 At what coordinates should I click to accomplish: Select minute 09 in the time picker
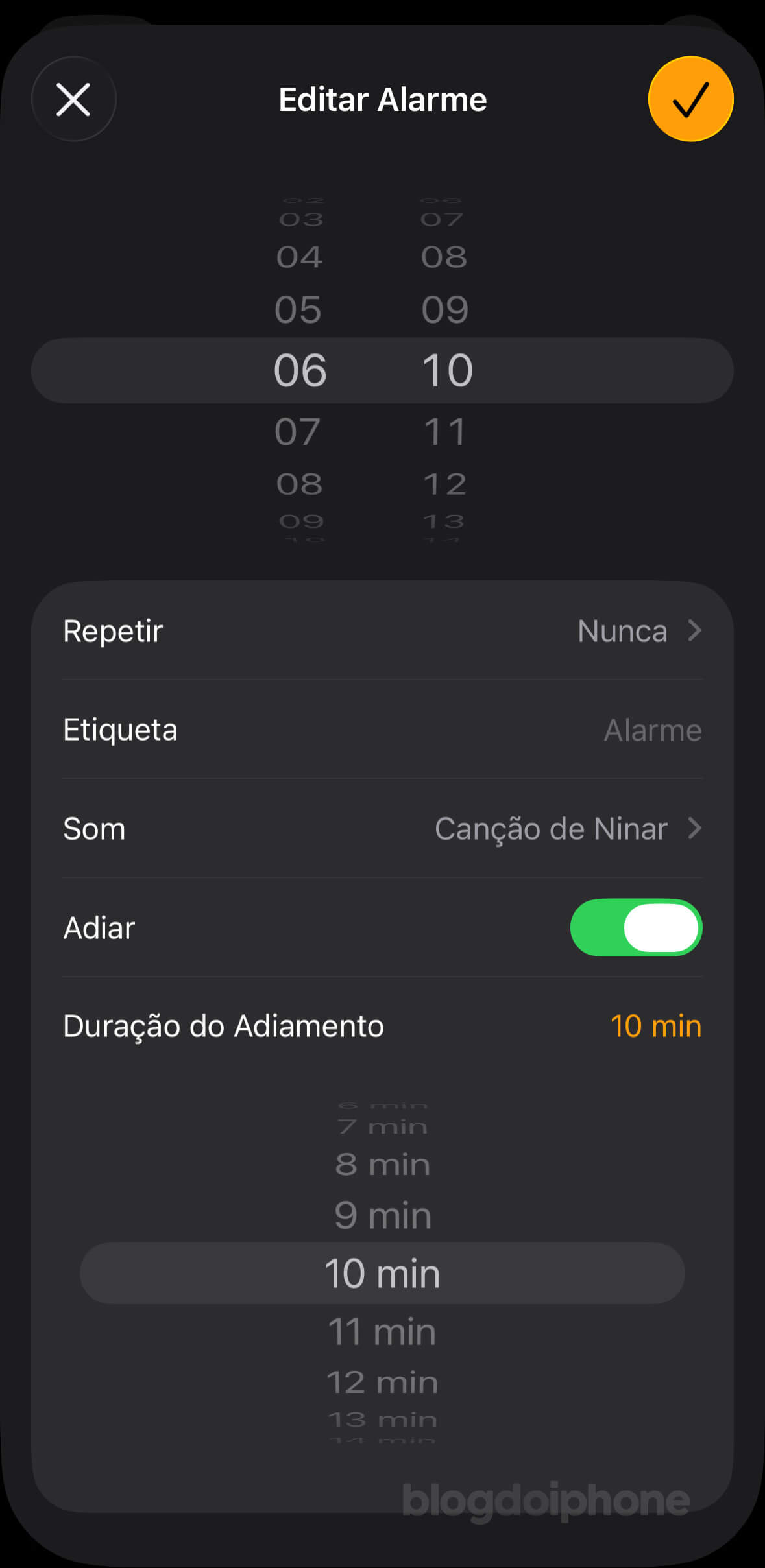(445, 309)
